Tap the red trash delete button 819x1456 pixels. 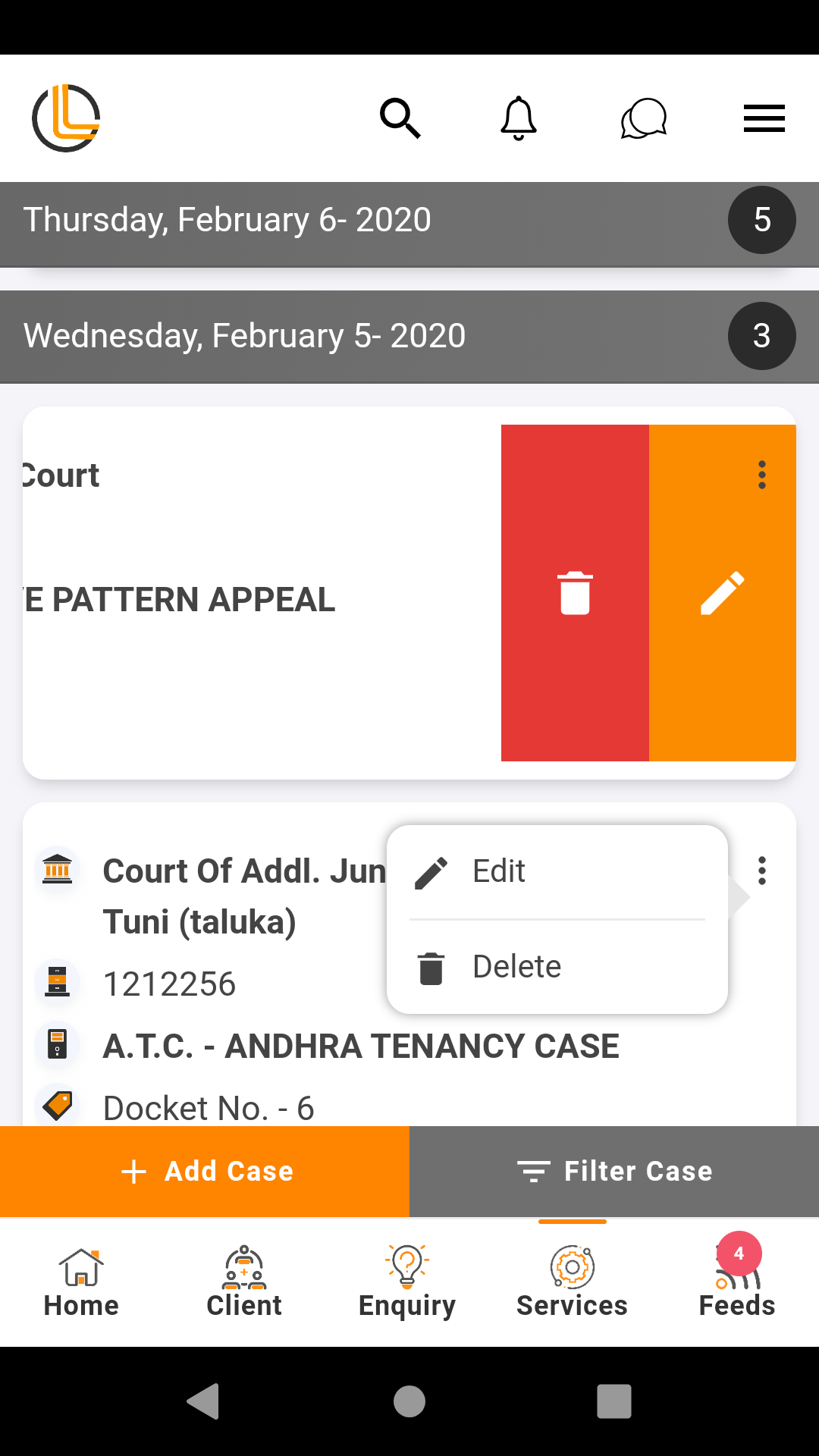575,593
